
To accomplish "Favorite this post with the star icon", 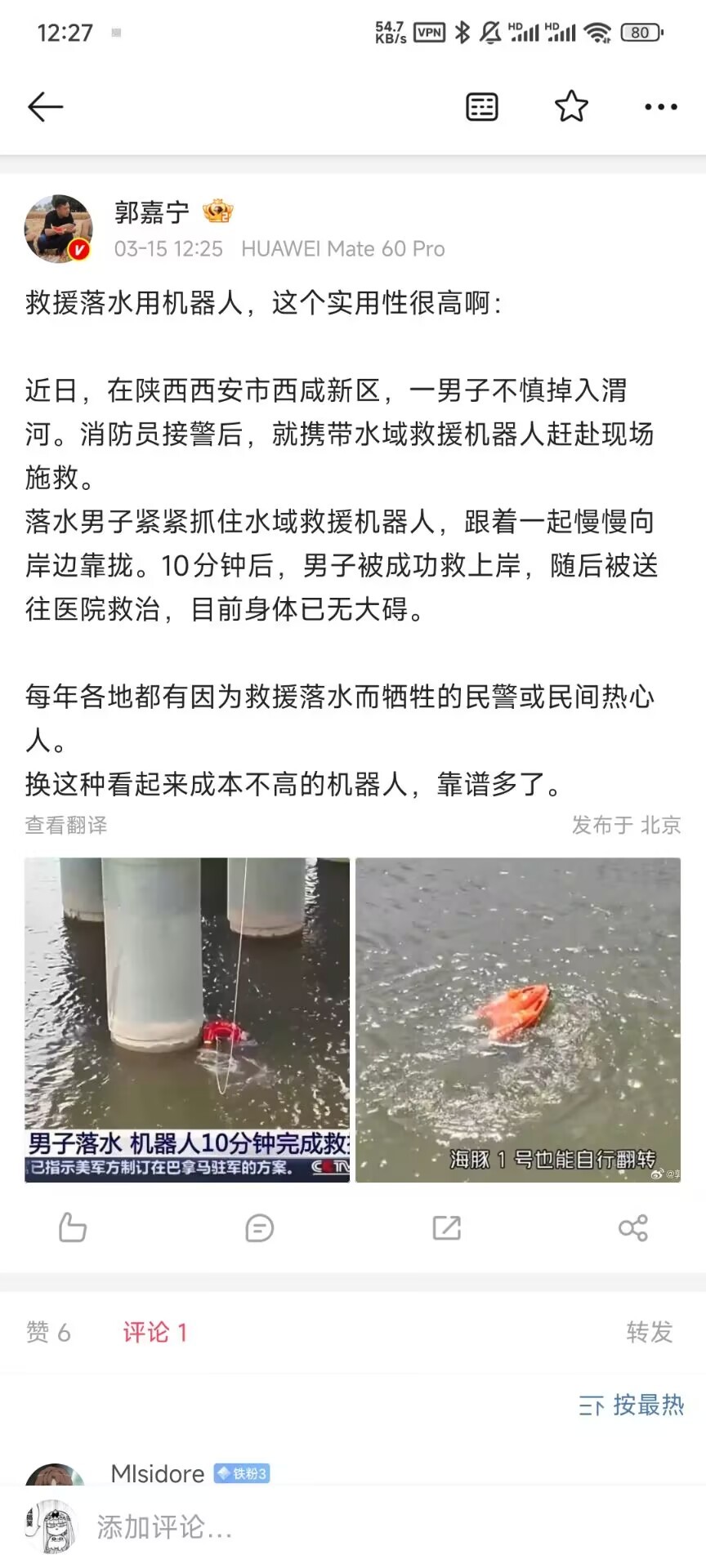I will 571,106.
